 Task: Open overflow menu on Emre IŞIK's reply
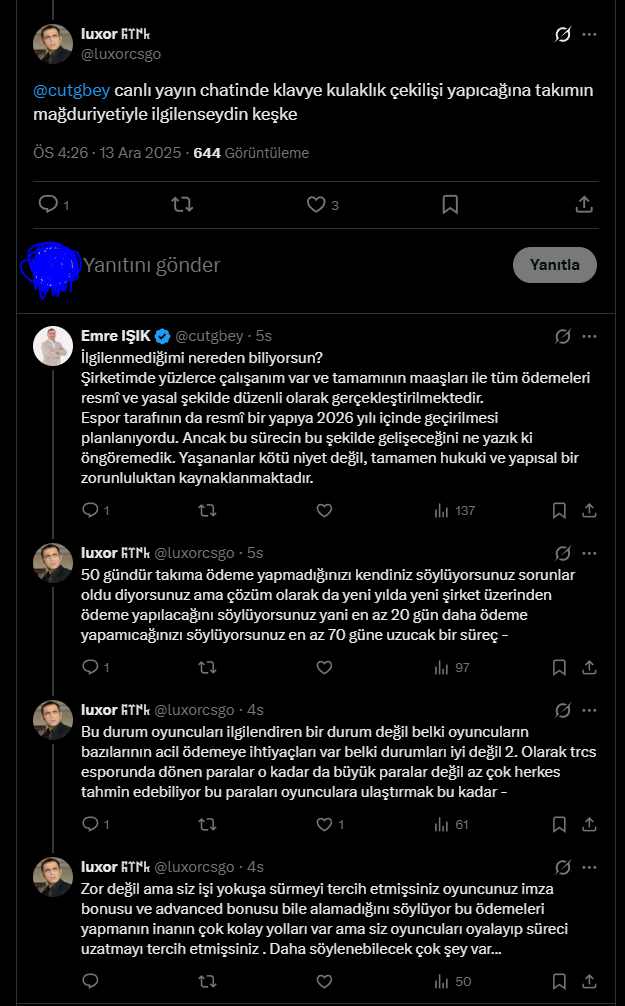pyautogui.click(x=591, y=336)
